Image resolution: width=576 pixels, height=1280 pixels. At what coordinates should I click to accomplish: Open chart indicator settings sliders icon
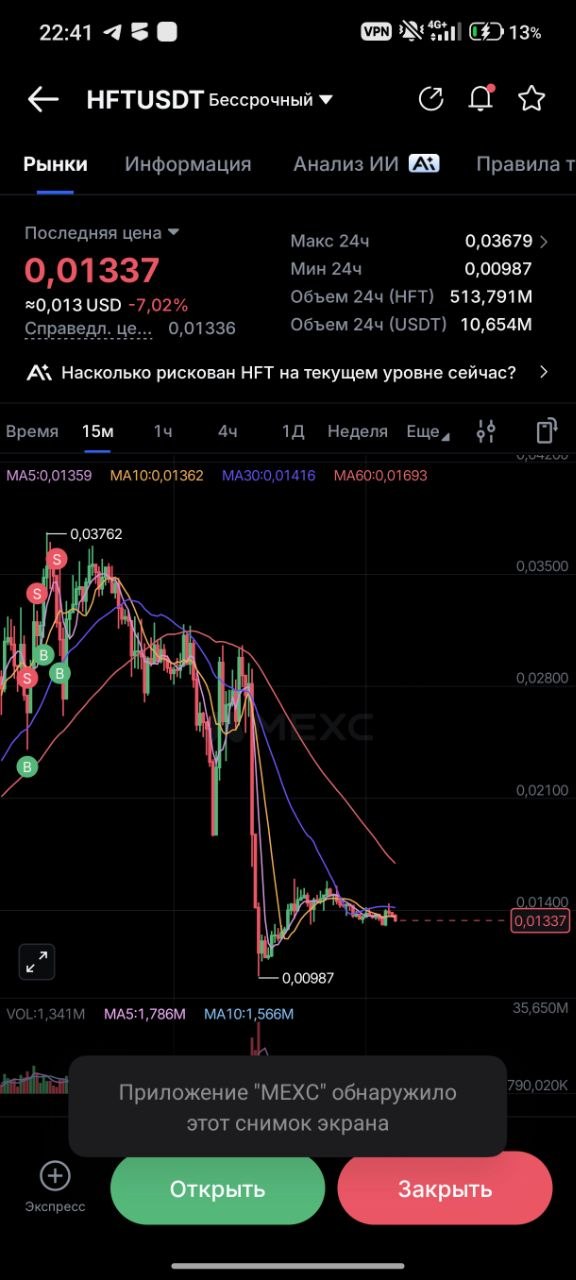pyautogui.click(x=486, y=431)
